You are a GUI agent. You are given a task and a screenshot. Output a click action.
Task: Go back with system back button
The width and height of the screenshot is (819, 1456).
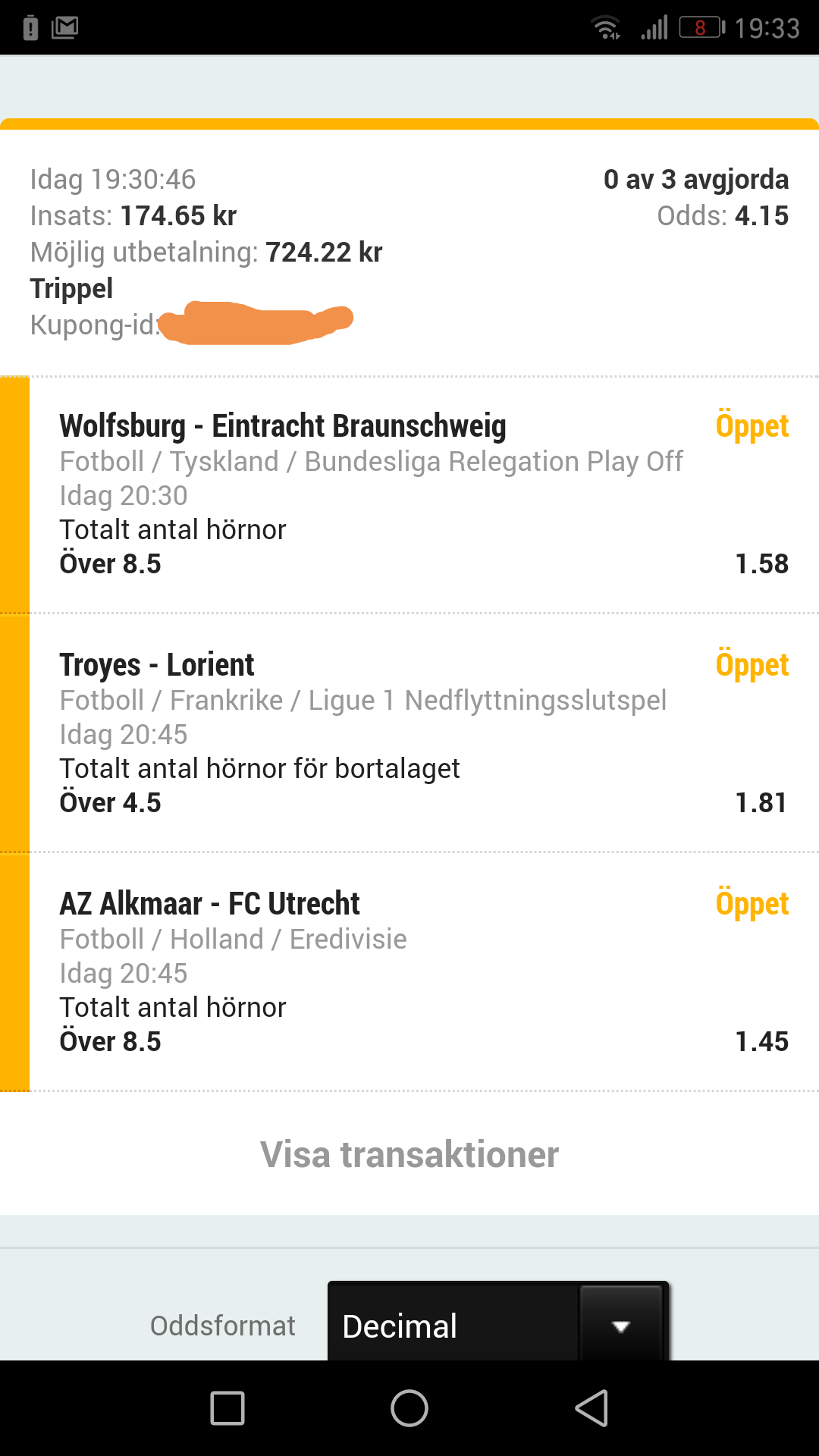tap(591, 1408)
